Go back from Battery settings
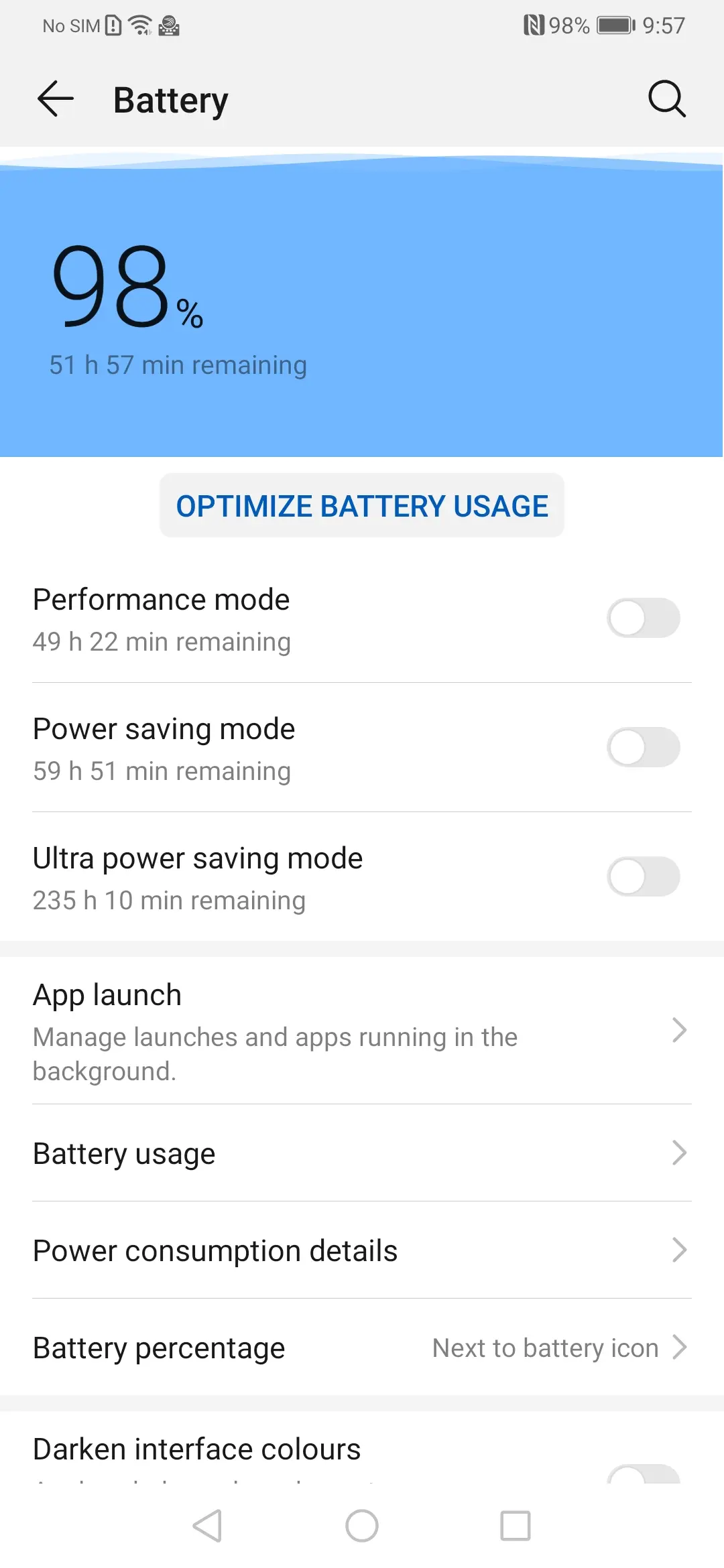Image resolution: width=724 pixels, height=1568 pixels. pos(55,100)
